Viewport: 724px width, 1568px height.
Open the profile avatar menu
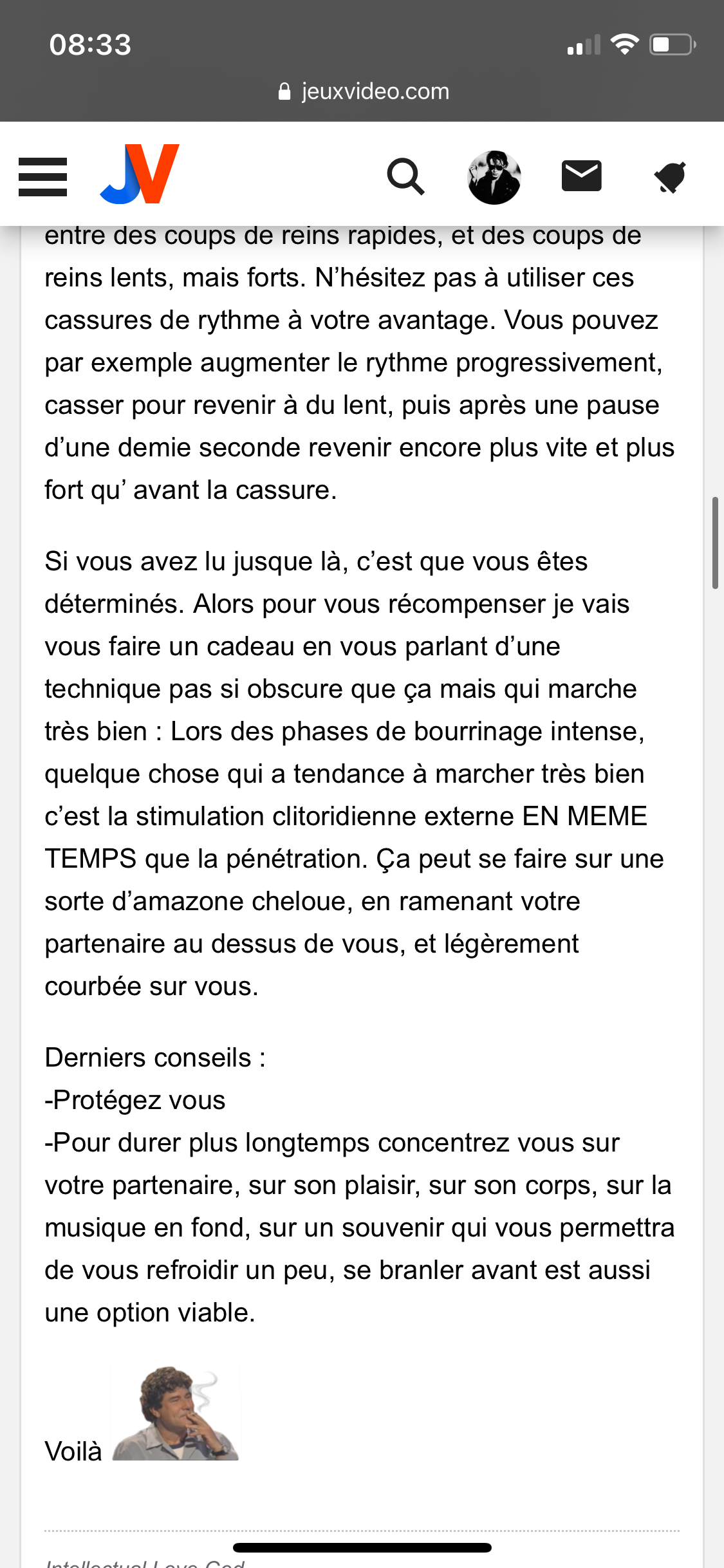pyautogui.click(x=494, y=177)
